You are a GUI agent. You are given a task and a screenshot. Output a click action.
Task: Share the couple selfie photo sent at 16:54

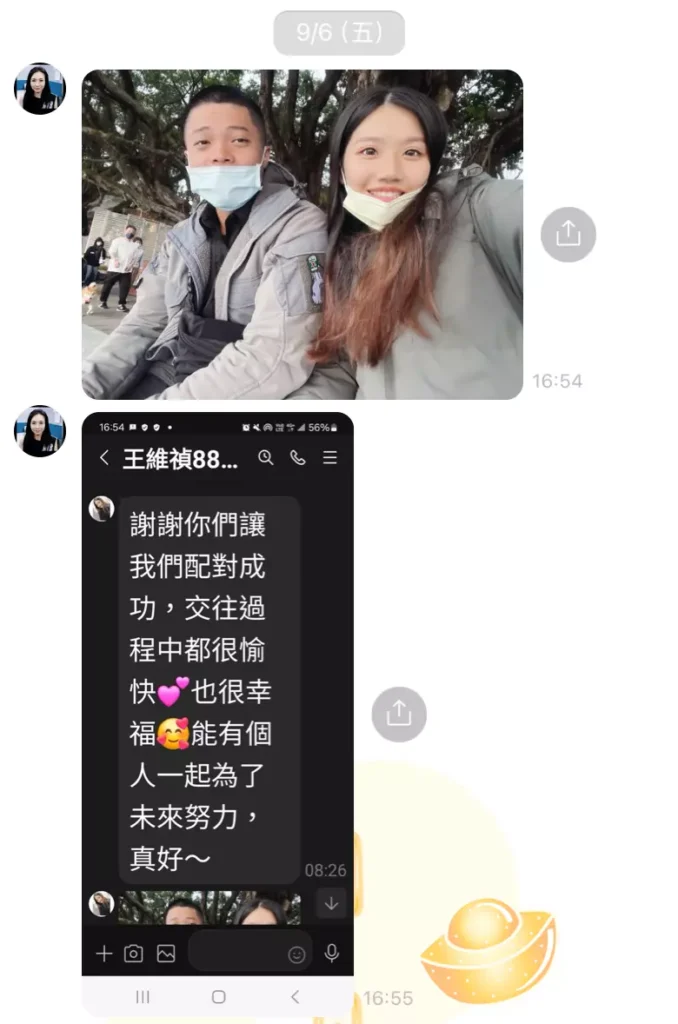tap(568, 234)
